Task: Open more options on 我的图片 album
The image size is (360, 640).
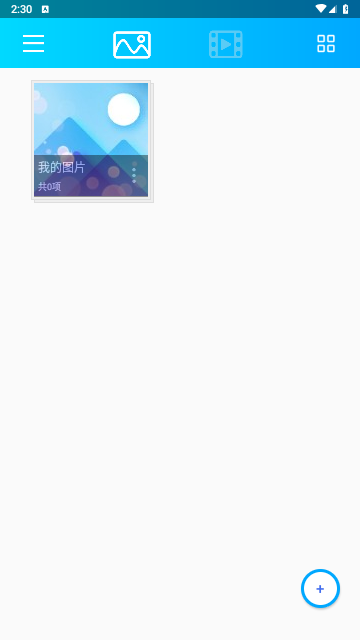Action: [134, 173]
